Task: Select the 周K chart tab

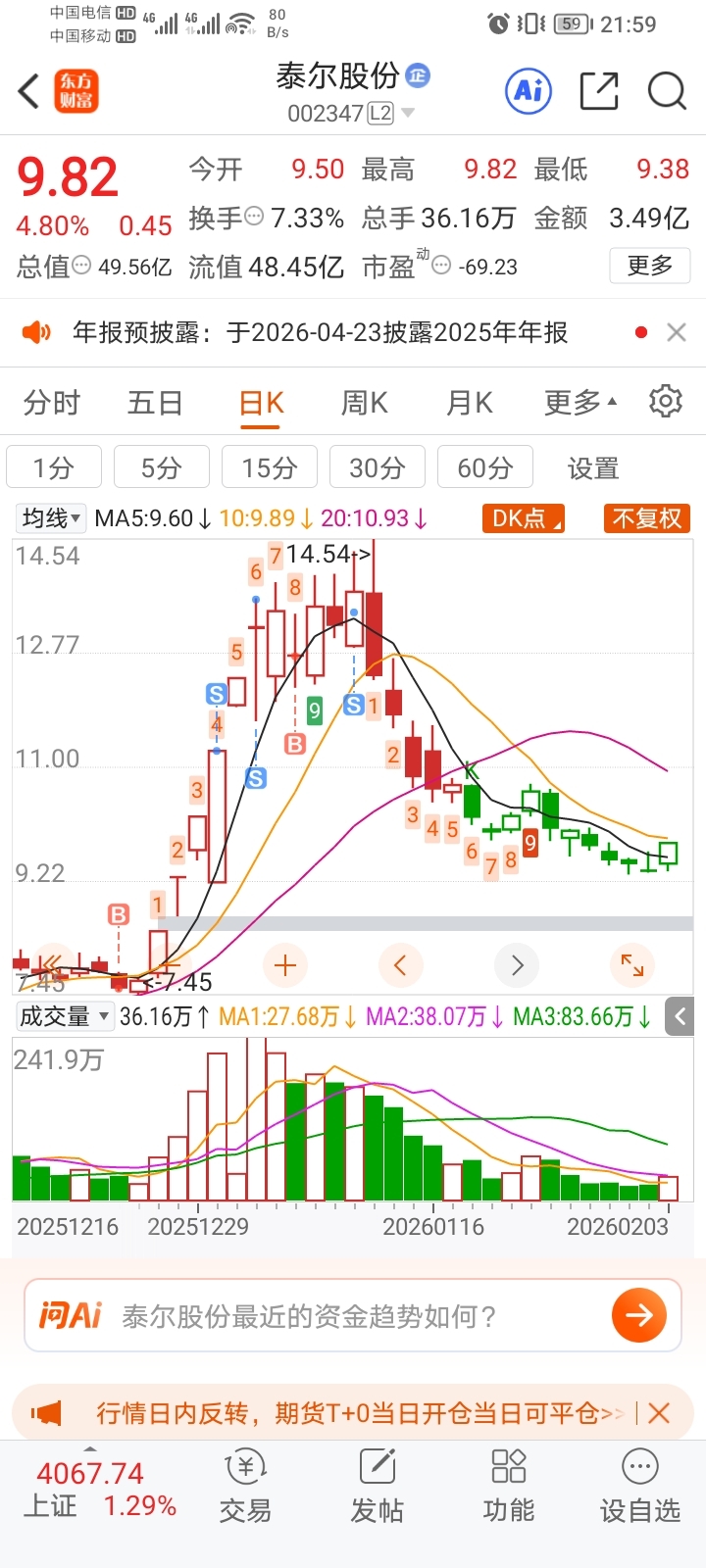Action: [364, 403]
